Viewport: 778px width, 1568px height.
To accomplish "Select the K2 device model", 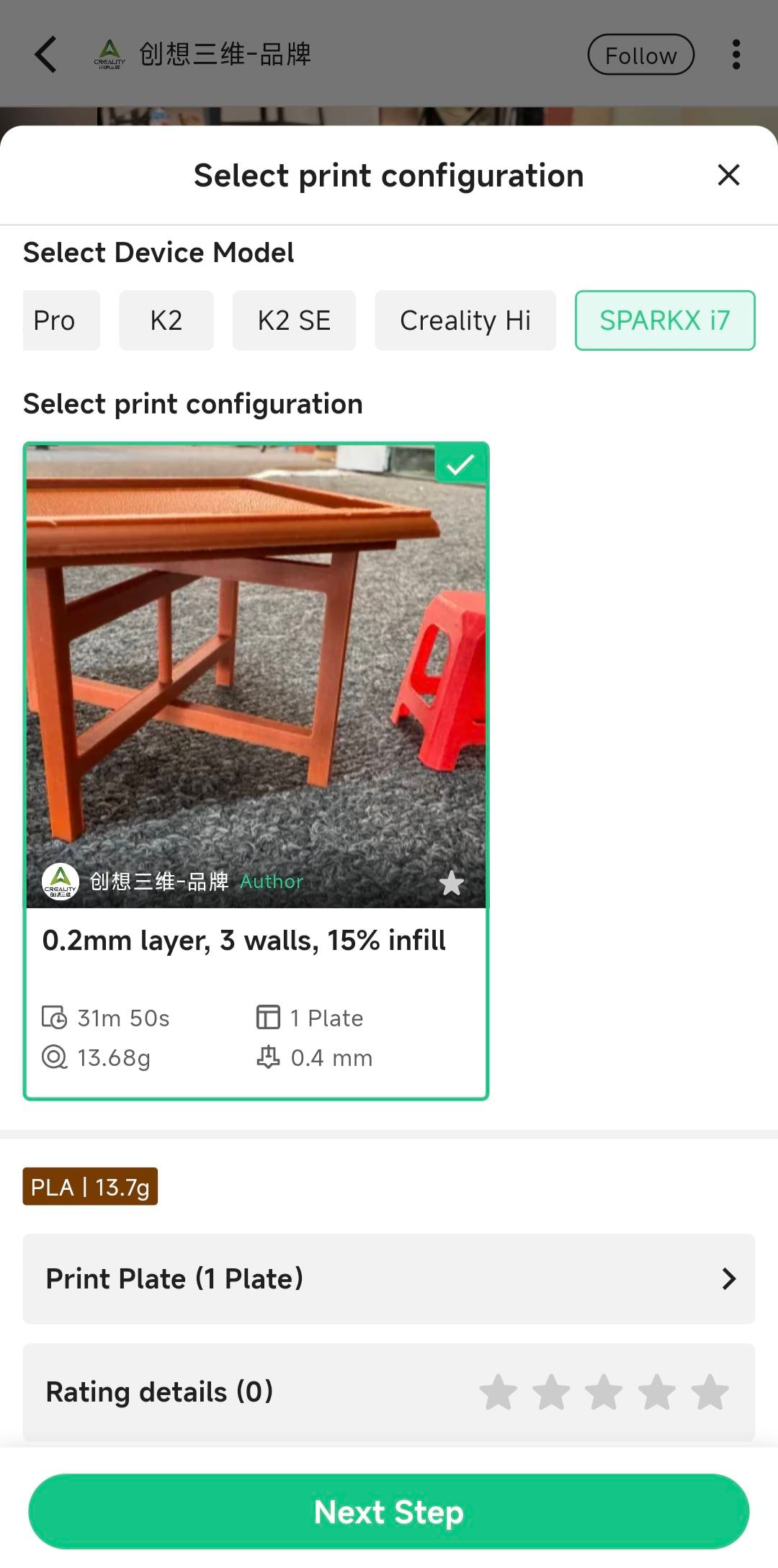I will coord(166,321).
